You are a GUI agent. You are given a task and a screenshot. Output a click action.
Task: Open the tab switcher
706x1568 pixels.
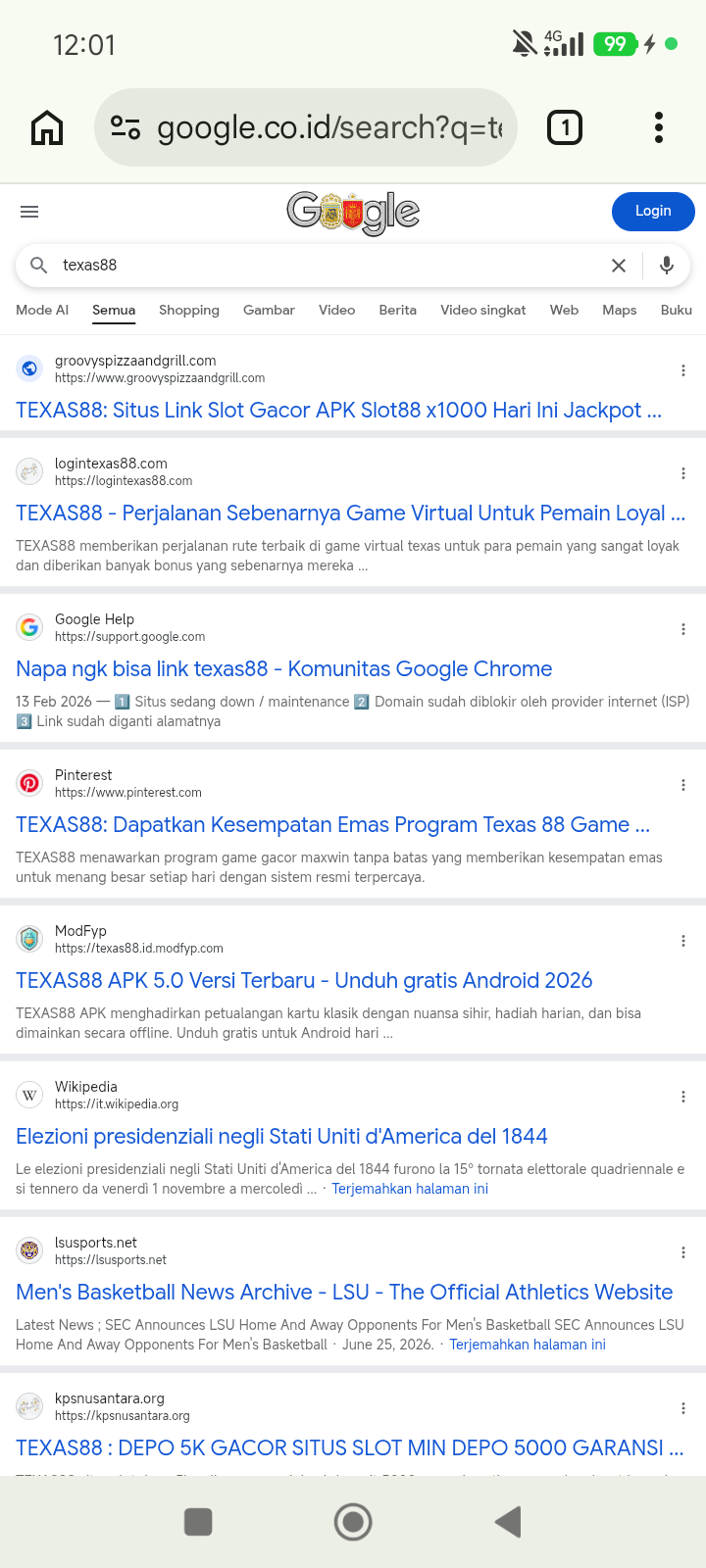(565, 127)
